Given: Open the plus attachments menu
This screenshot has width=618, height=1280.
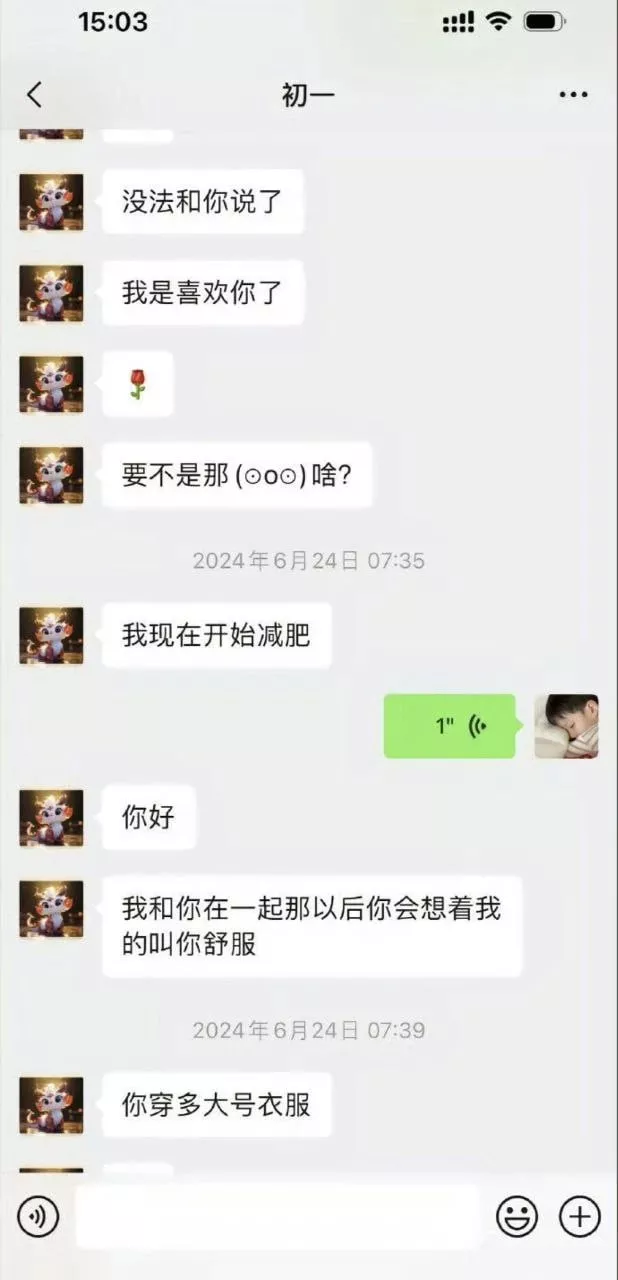Looking at the screenshot, I should pyautogui.click(x=579, y=1217).
